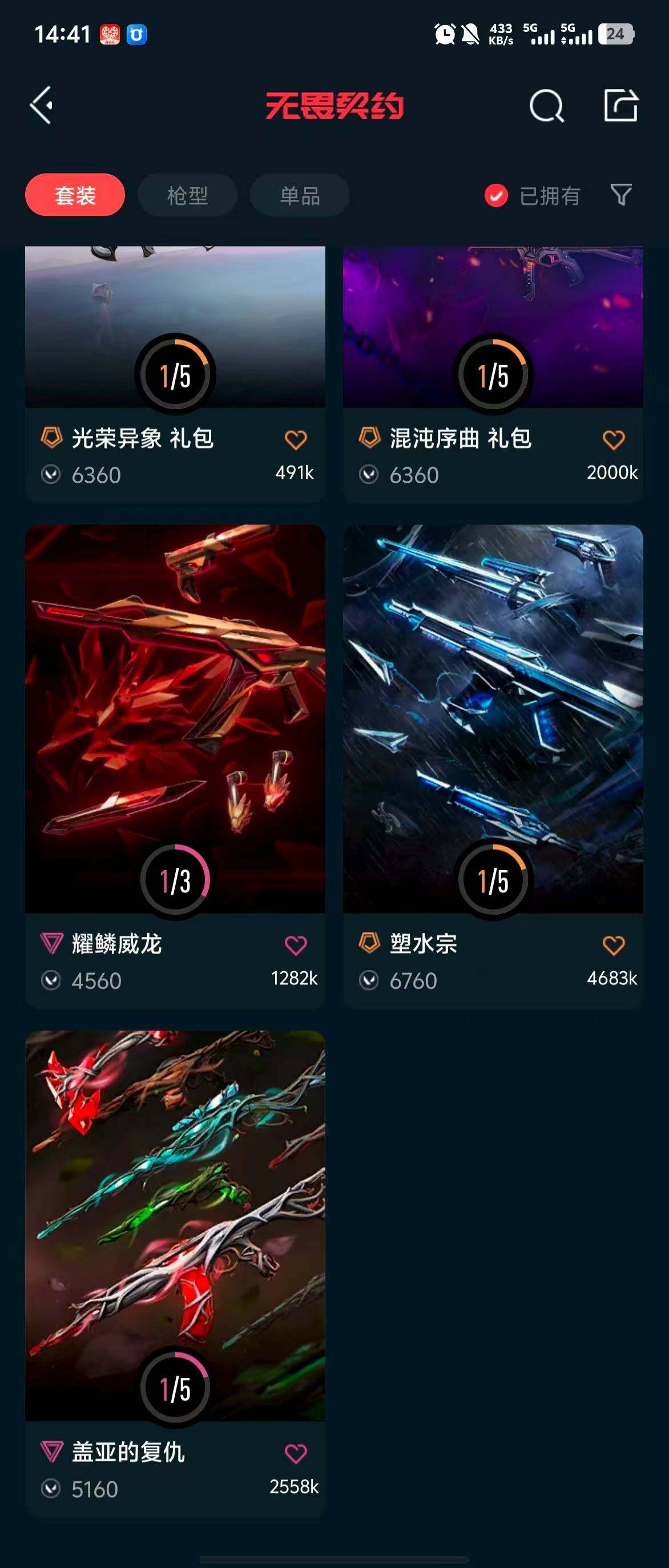Viewport: 669px width, 1568px height.
Task: Select the 套装 tab
Action: pos(75,195)
